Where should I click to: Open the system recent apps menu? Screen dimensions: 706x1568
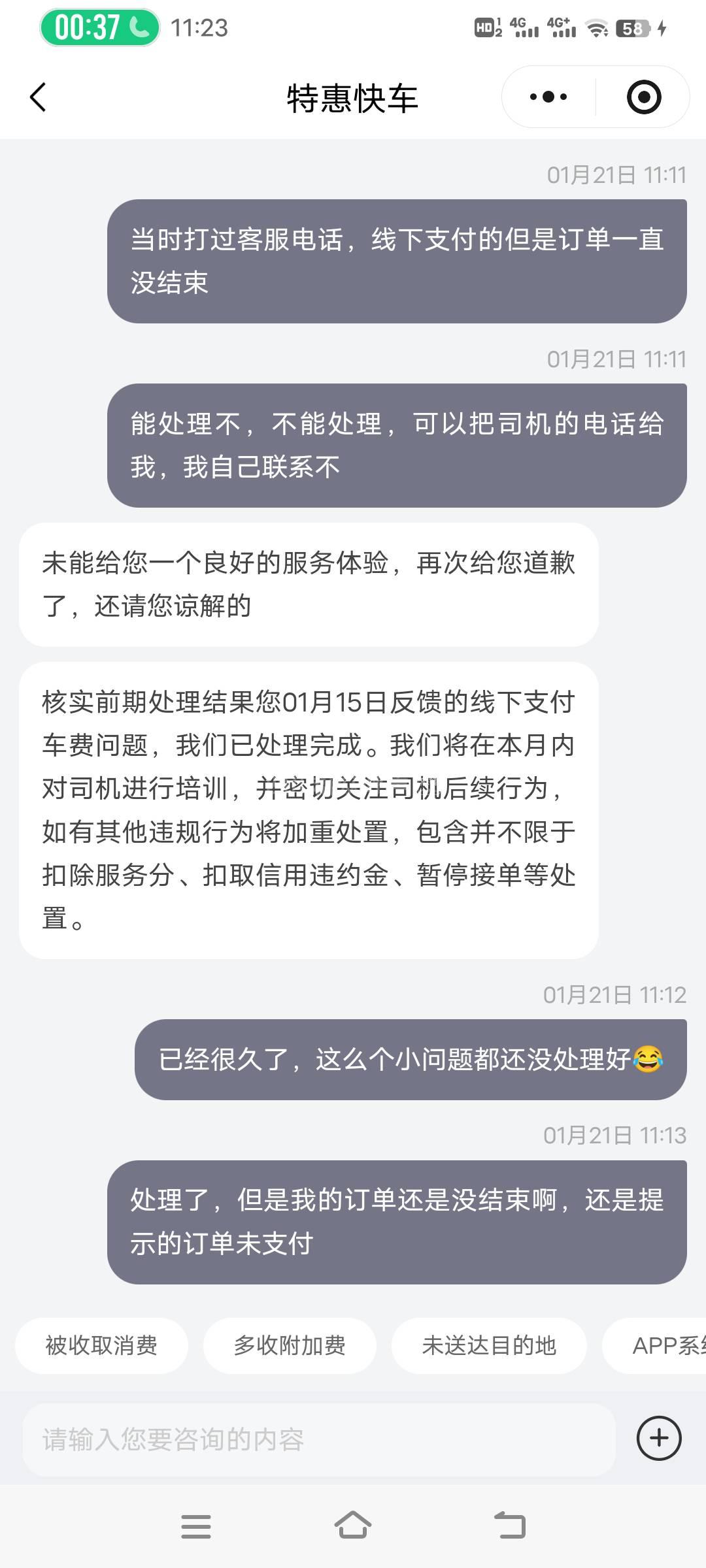196,1526
